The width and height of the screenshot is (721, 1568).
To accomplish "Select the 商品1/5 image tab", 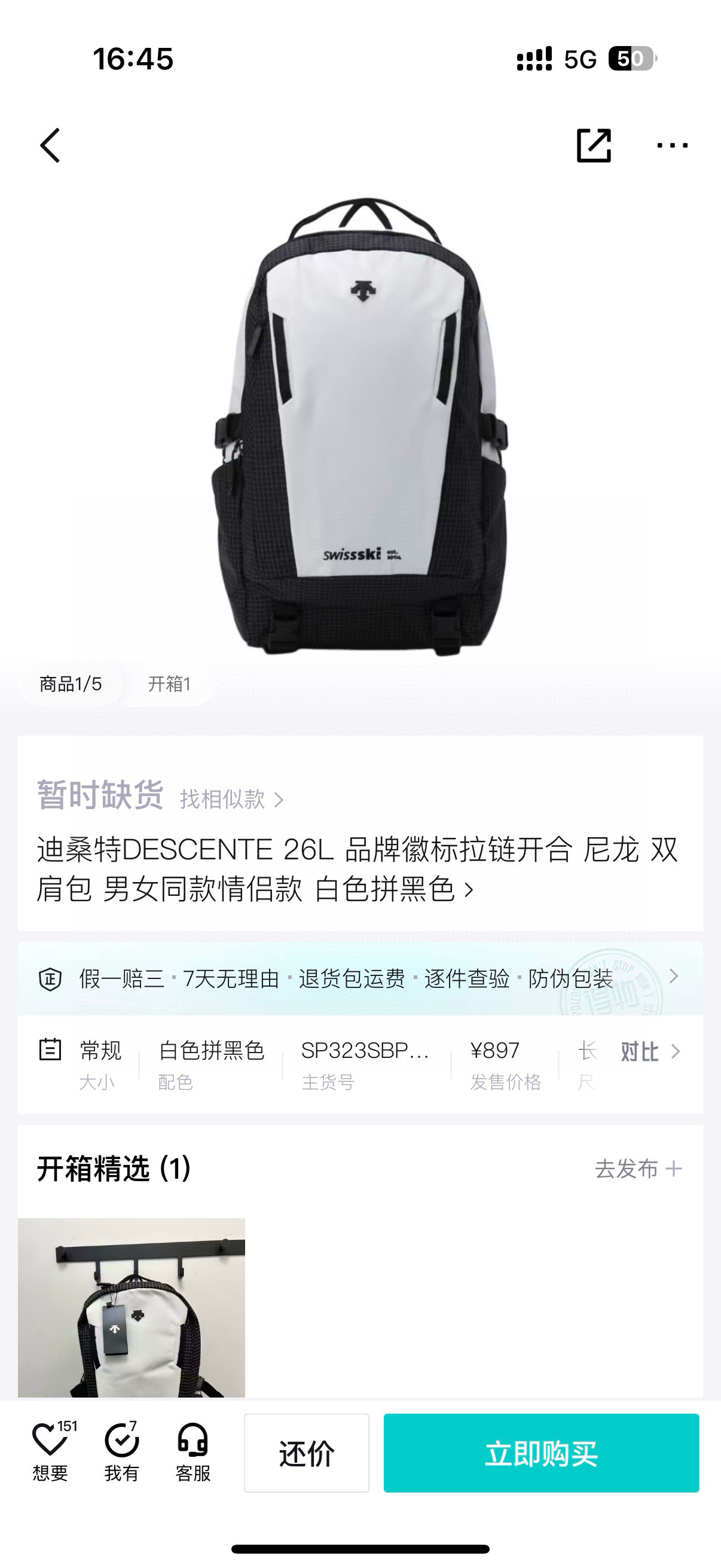I will (x=71, y=684).
